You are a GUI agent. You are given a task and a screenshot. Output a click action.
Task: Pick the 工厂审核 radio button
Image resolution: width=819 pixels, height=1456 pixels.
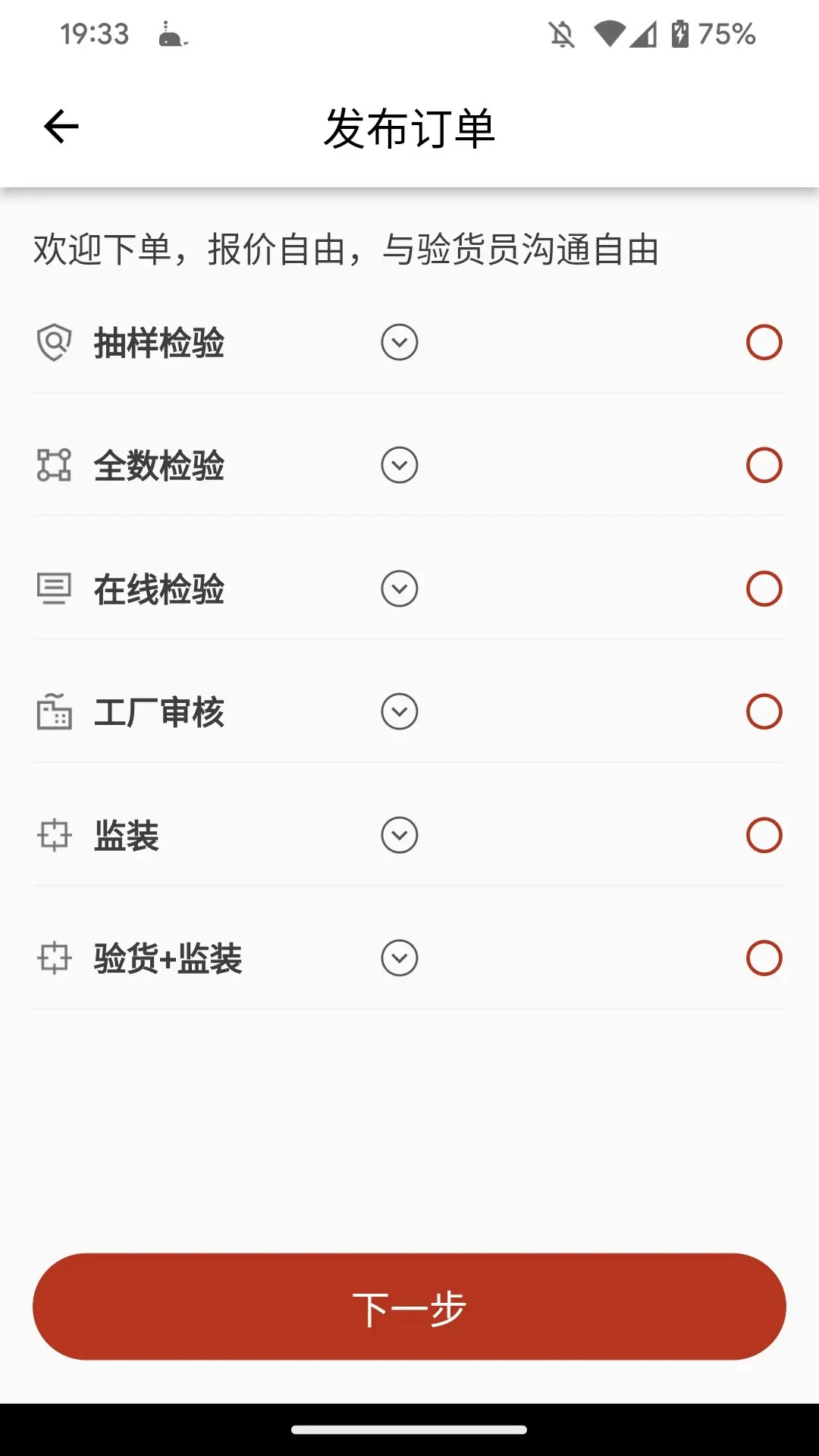coord(764,712)
